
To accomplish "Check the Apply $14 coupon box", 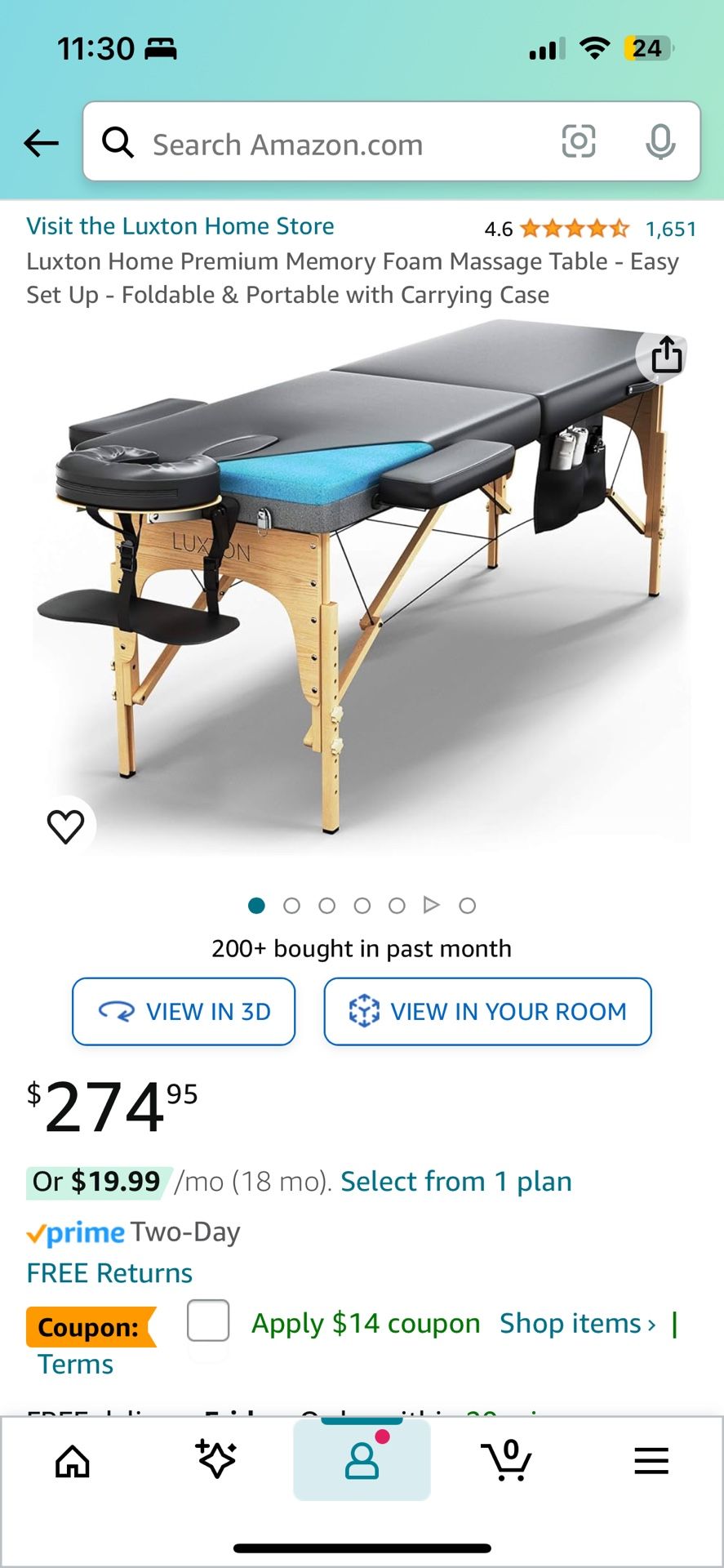I will (208, 1321).
